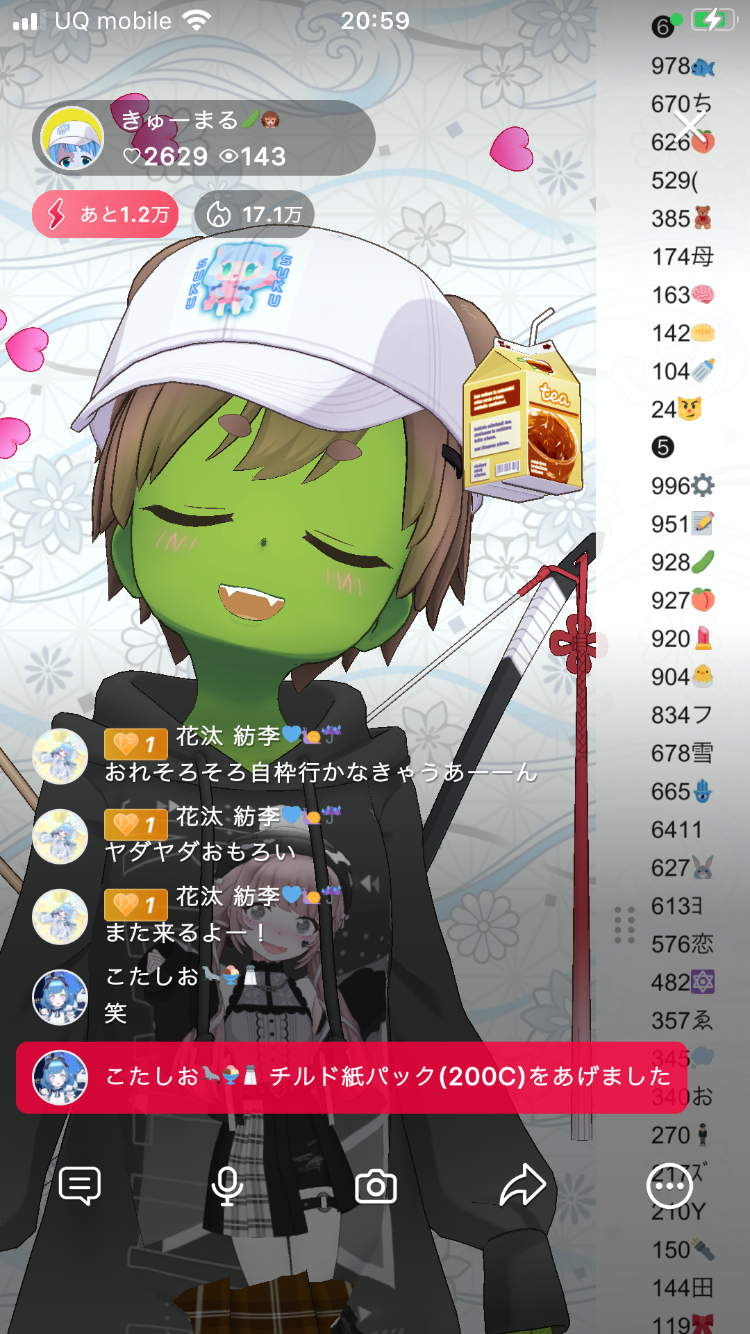Open 花汰 紡李's avatar beside また来るよー！
Viewport: 750px width, 1334px height.
coord(60,917)
